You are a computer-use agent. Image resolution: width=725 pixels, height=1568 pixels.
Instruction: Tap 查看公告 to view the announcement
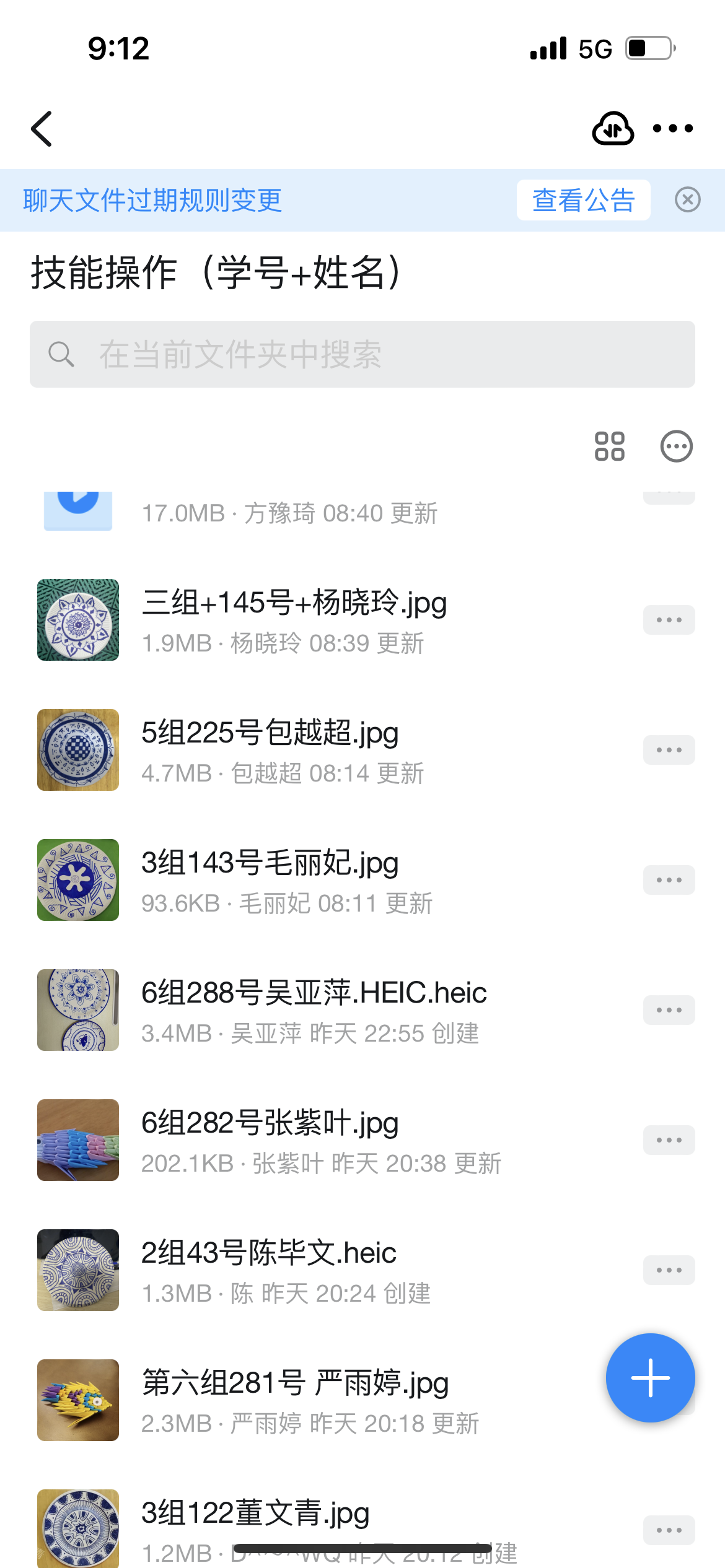pos(583,200)
